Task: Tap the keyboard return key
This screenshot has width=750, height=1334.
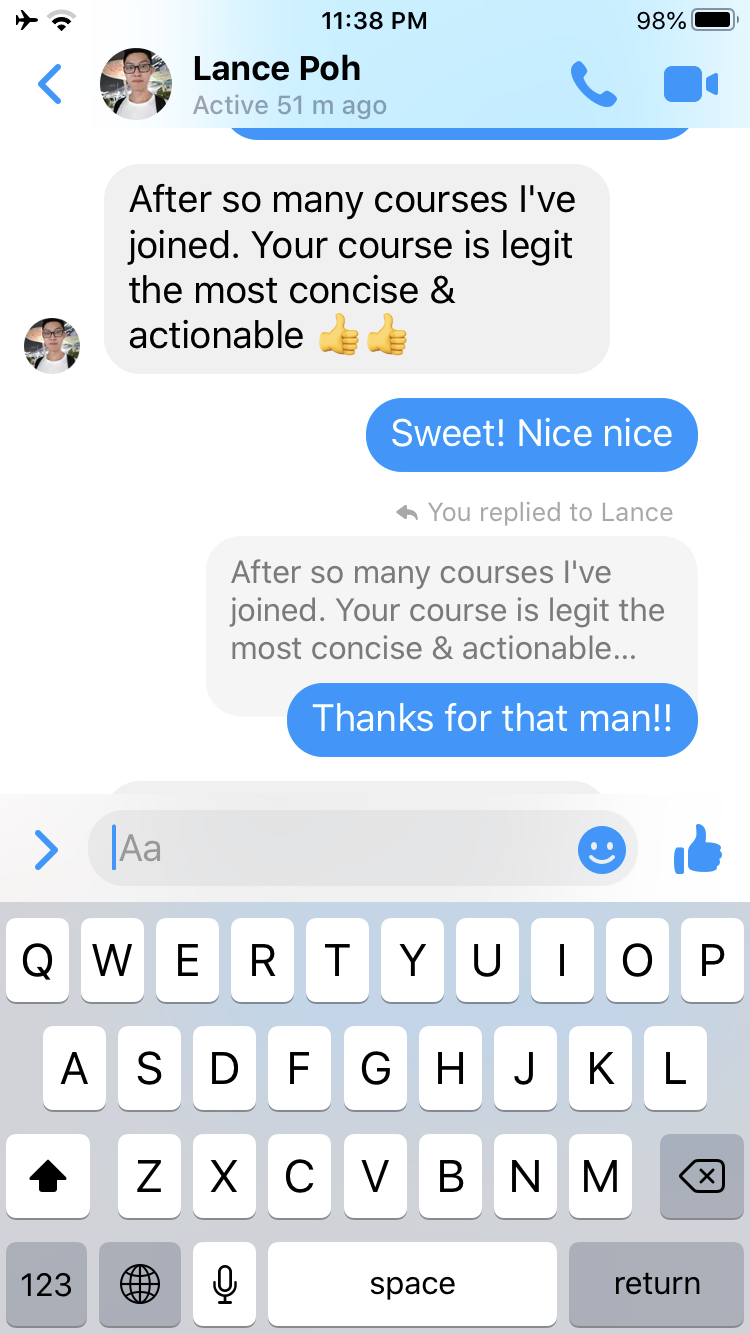Action: (656, 1284)
